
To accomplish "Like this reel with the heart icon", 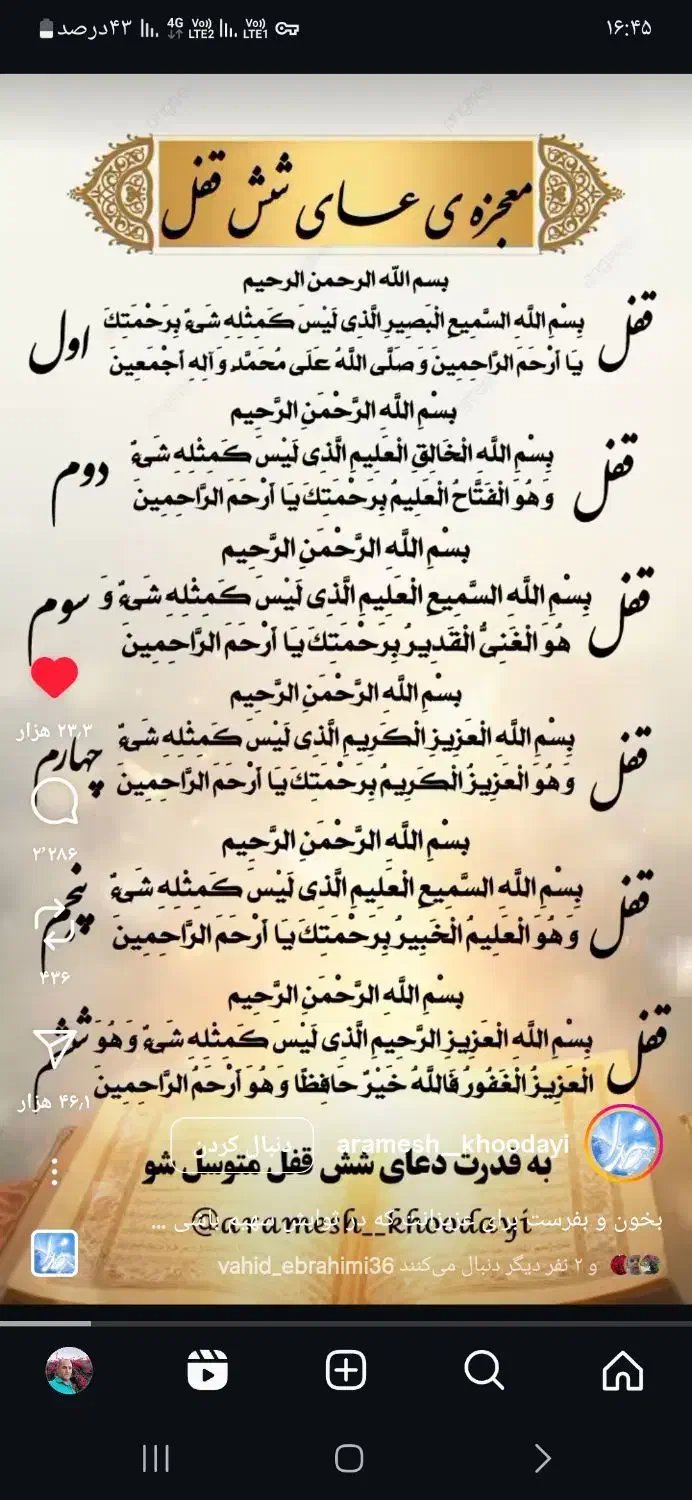I will pos(54,678).
